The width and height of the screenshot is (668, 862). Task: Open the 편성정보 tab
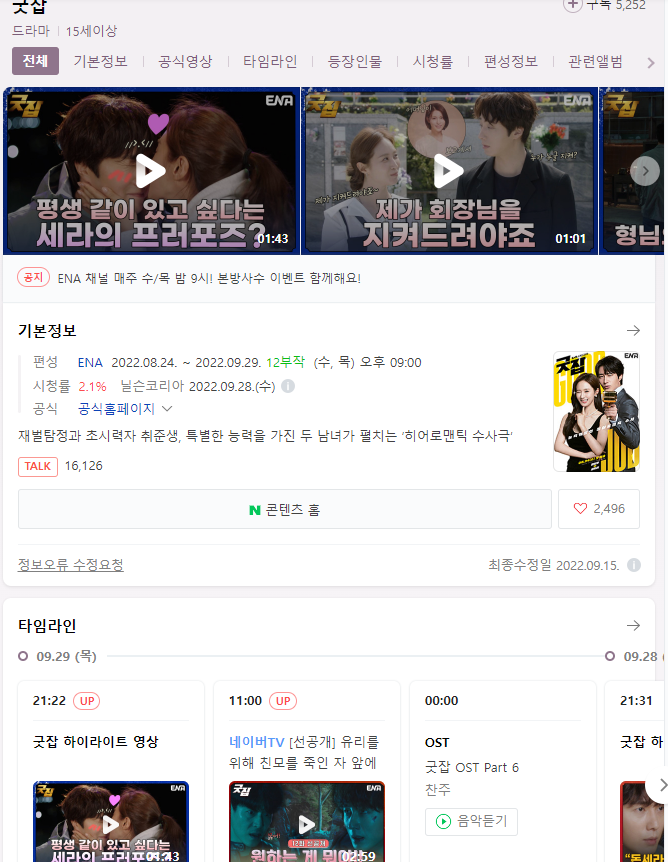tap(510, 61)
